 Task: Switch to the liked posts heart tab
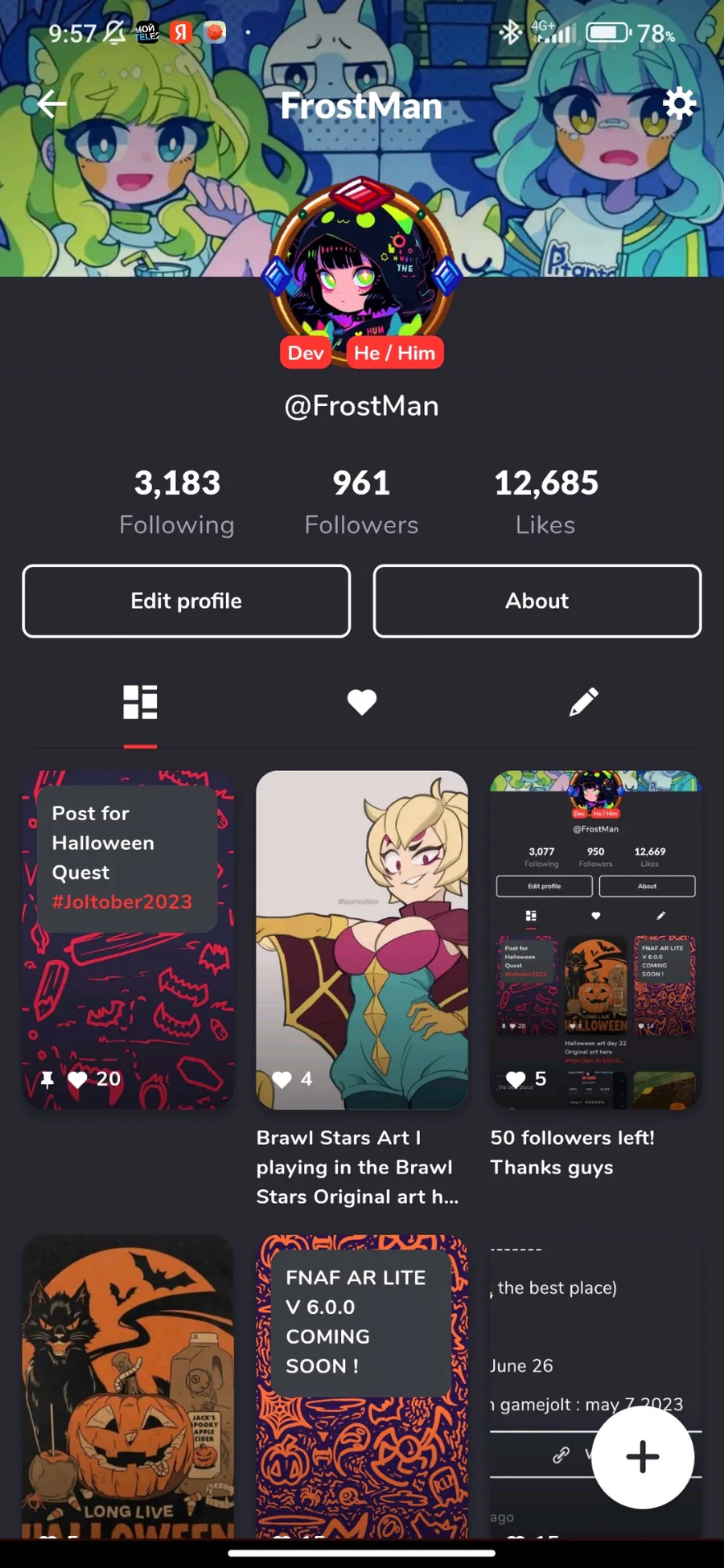(361, 702)
